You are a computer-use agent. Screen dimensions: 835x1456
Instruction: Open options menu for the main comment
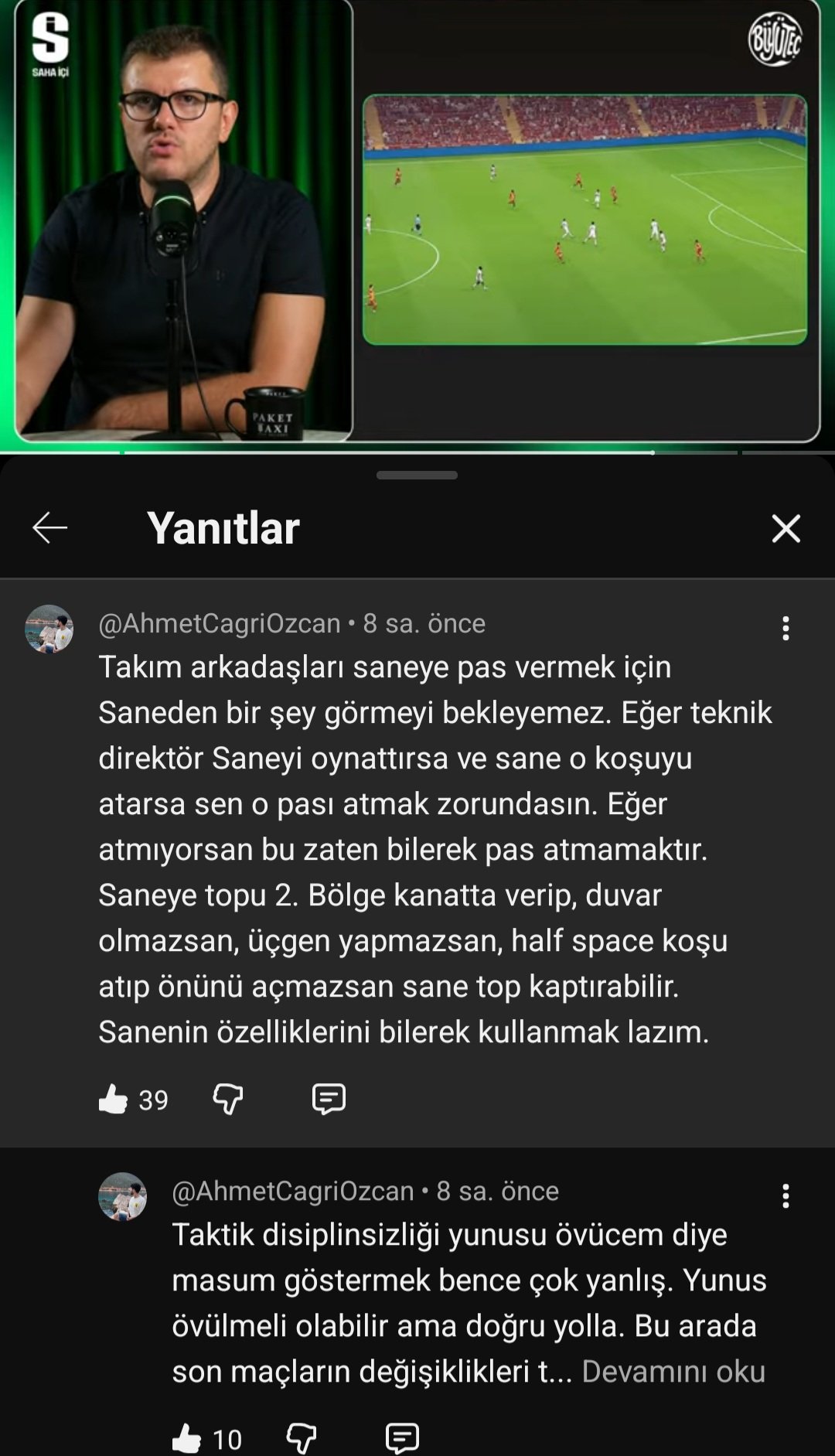click(786, 628)
